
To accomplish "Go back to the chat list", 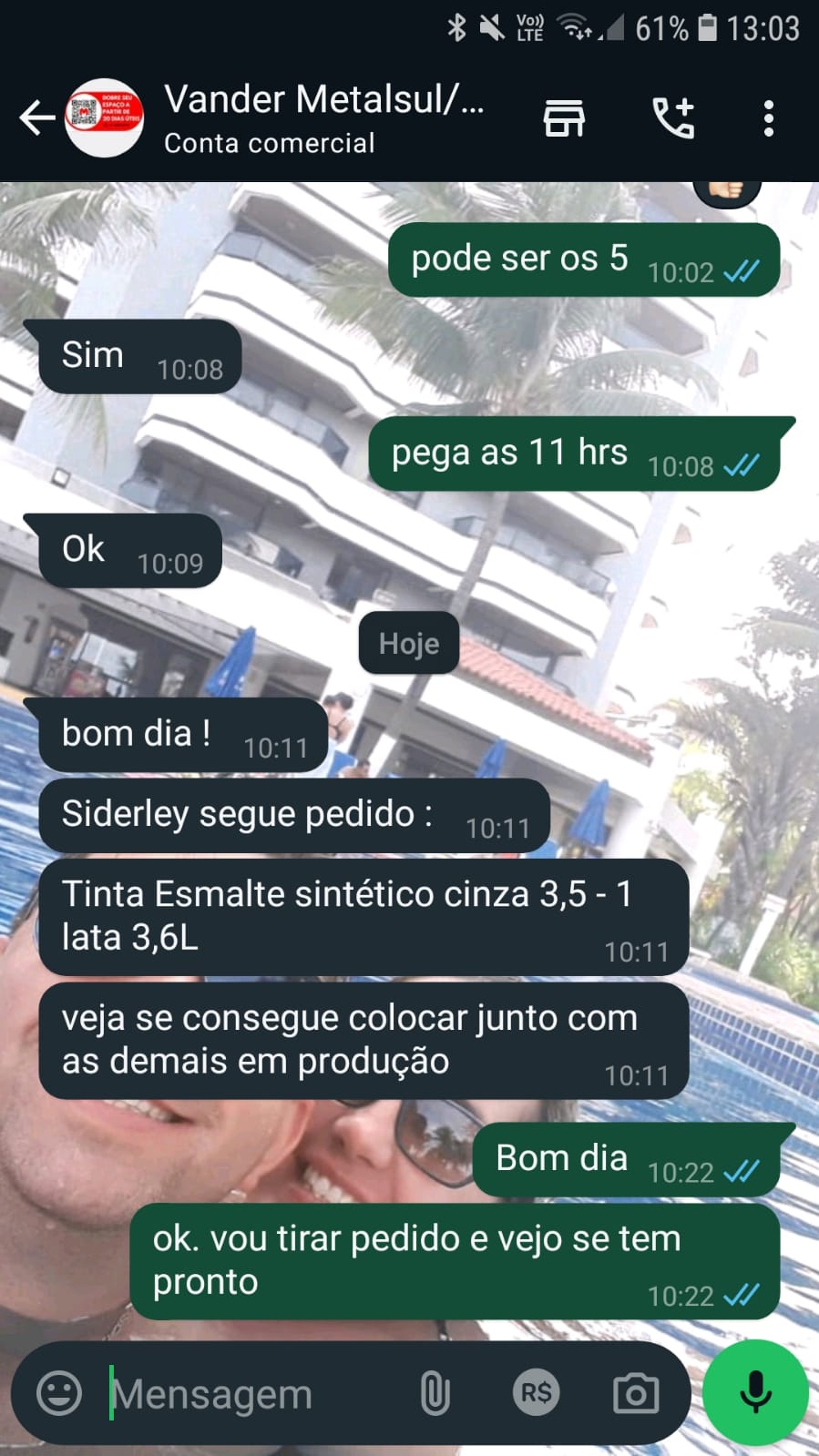I will [36, 118].
